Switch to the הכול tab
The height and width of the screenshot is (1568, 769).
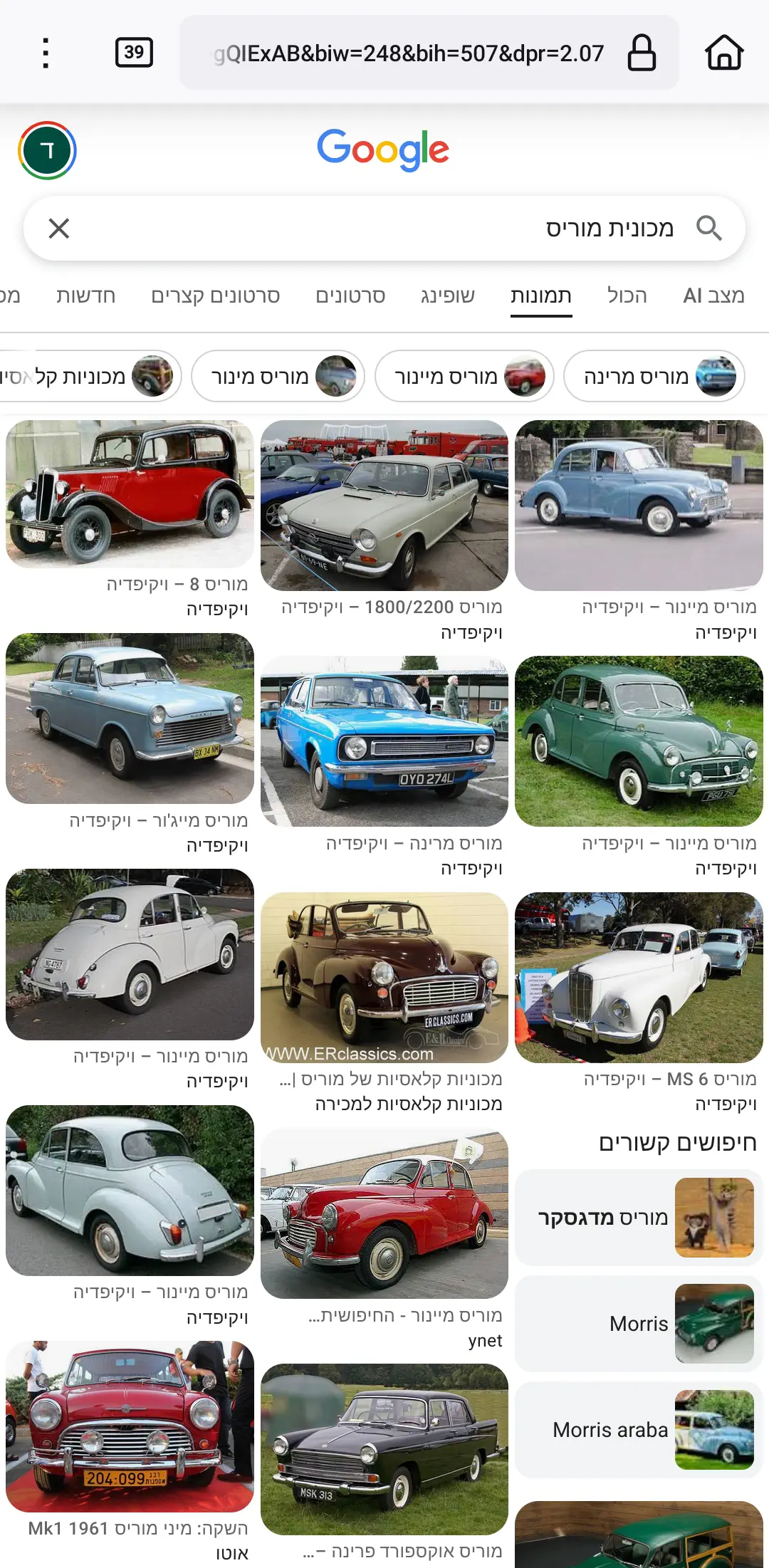click(x=627, y=296)
